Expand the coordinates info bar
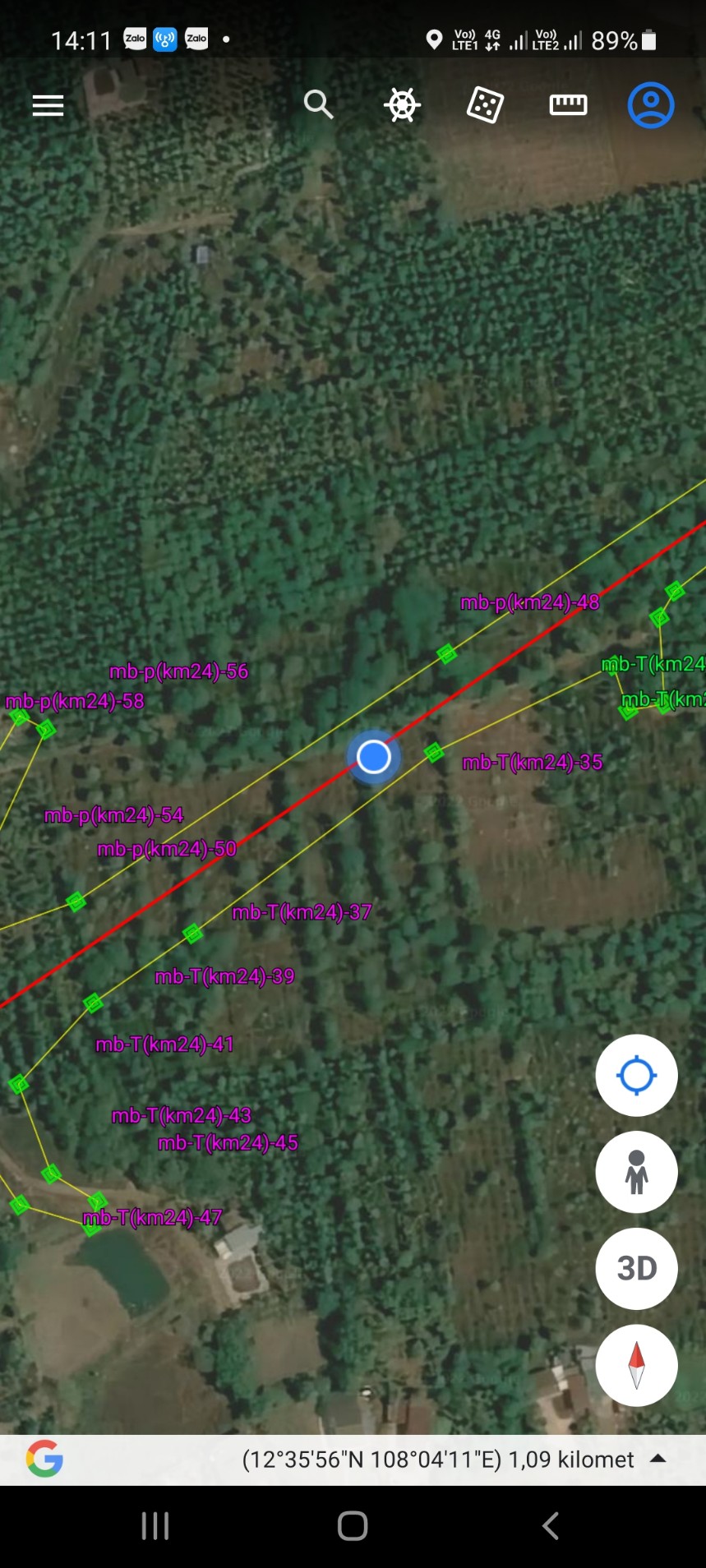The image size is (706, 1568). [x=658, y=1460]
